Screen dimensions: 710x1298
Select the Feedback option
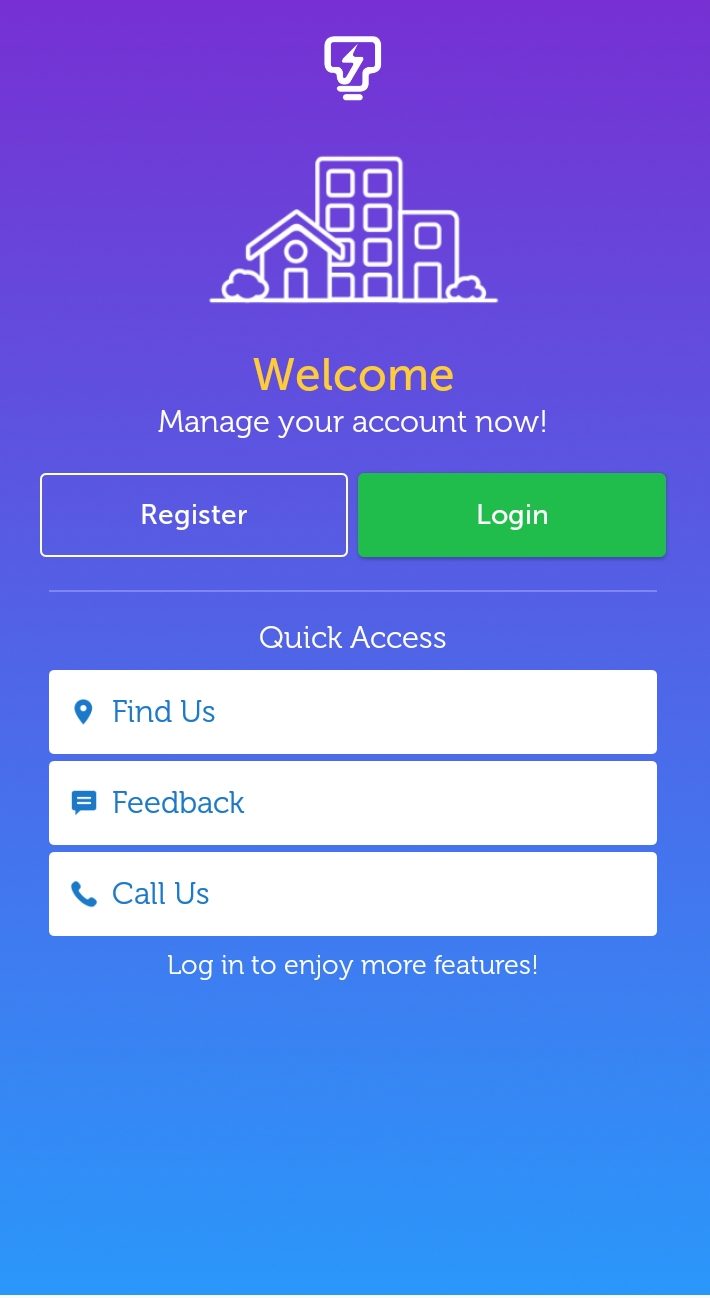[x=353, y=803]
